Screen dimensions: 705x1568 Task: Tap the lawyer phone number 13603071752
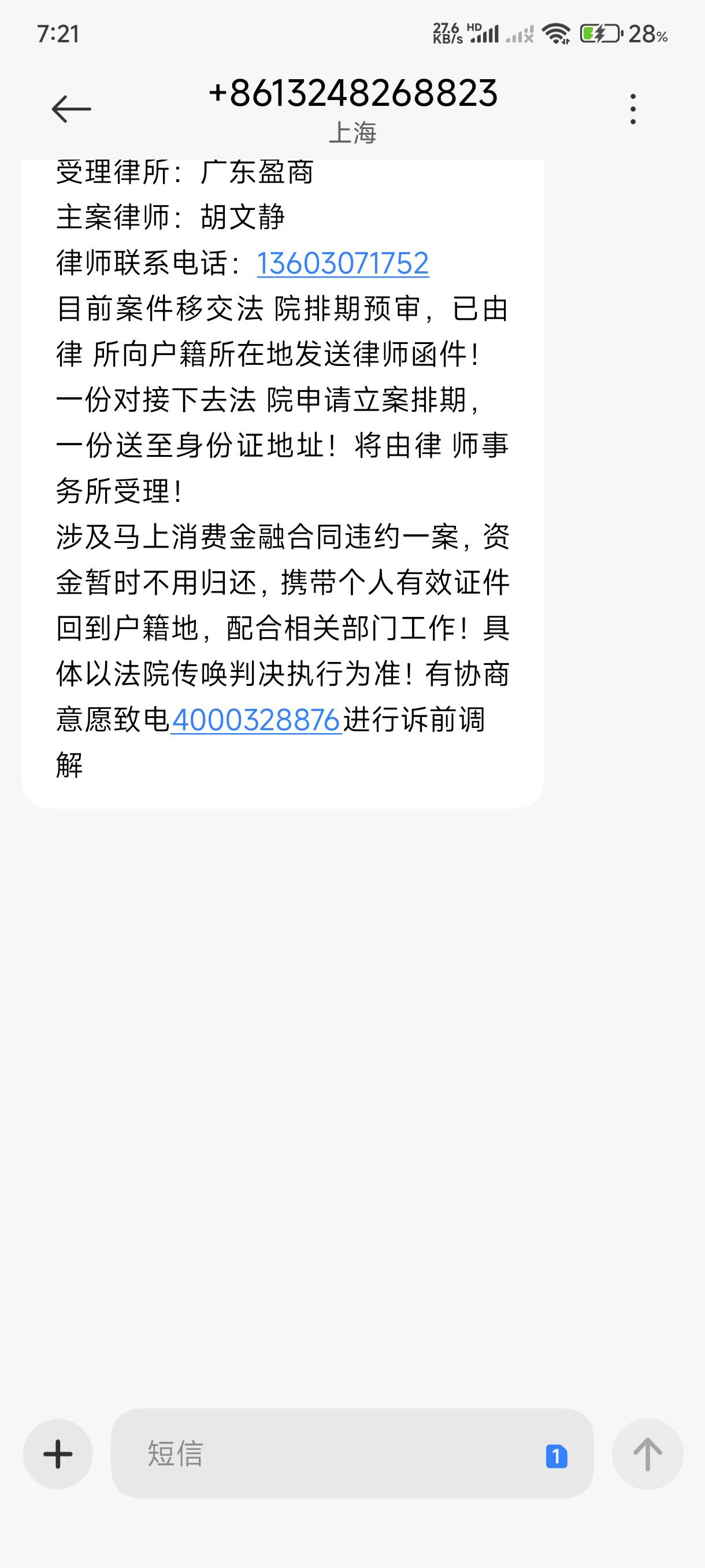(x=343, y=264)
